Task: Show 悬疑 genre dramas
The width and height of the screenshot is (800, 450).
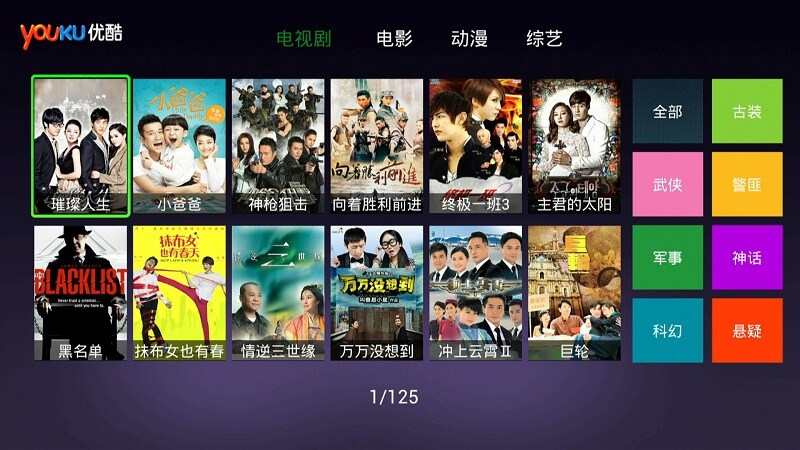Action: tap(747, 331)
